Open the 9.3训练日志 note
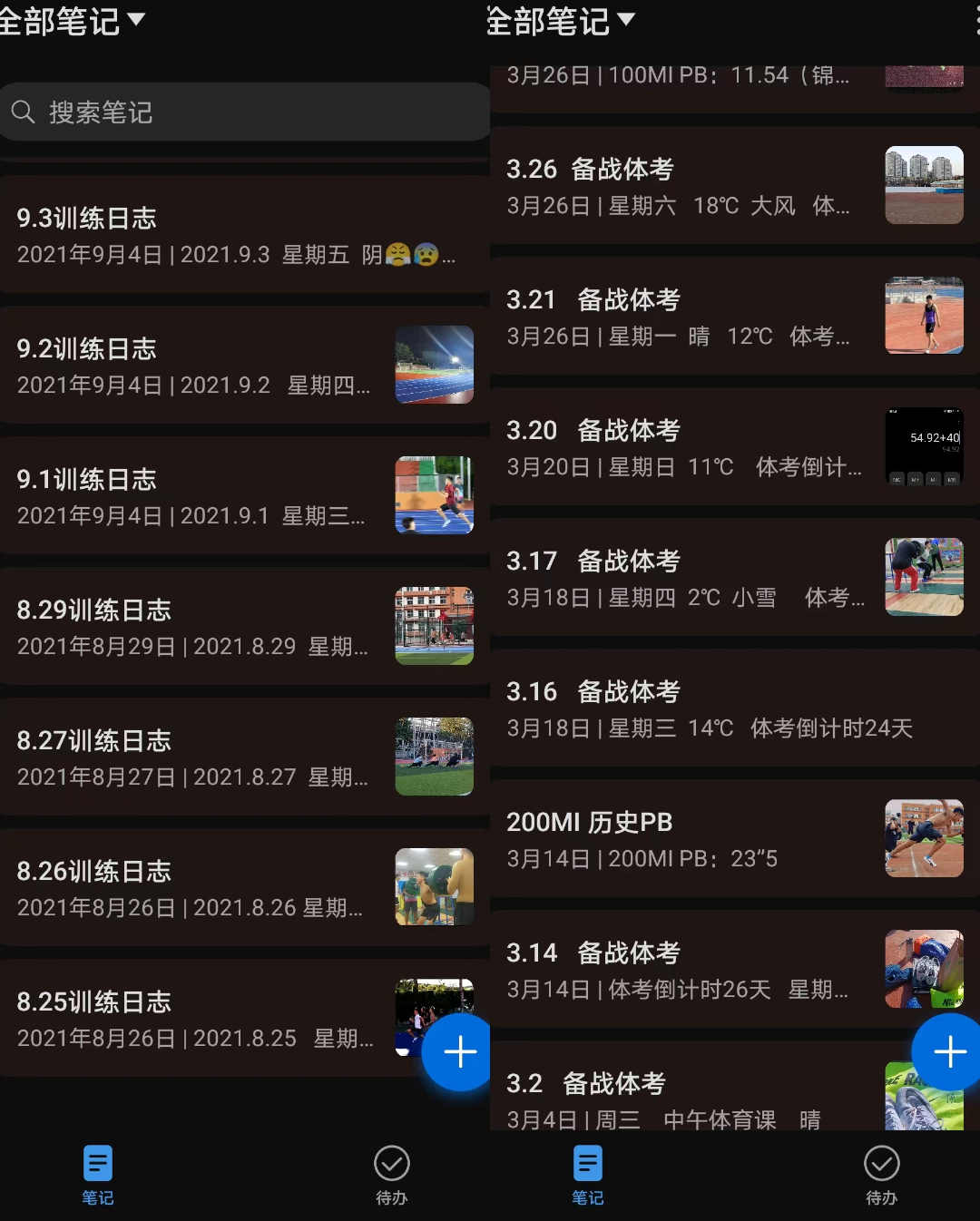Screen dimensions: 980x1221 point(236,235)
